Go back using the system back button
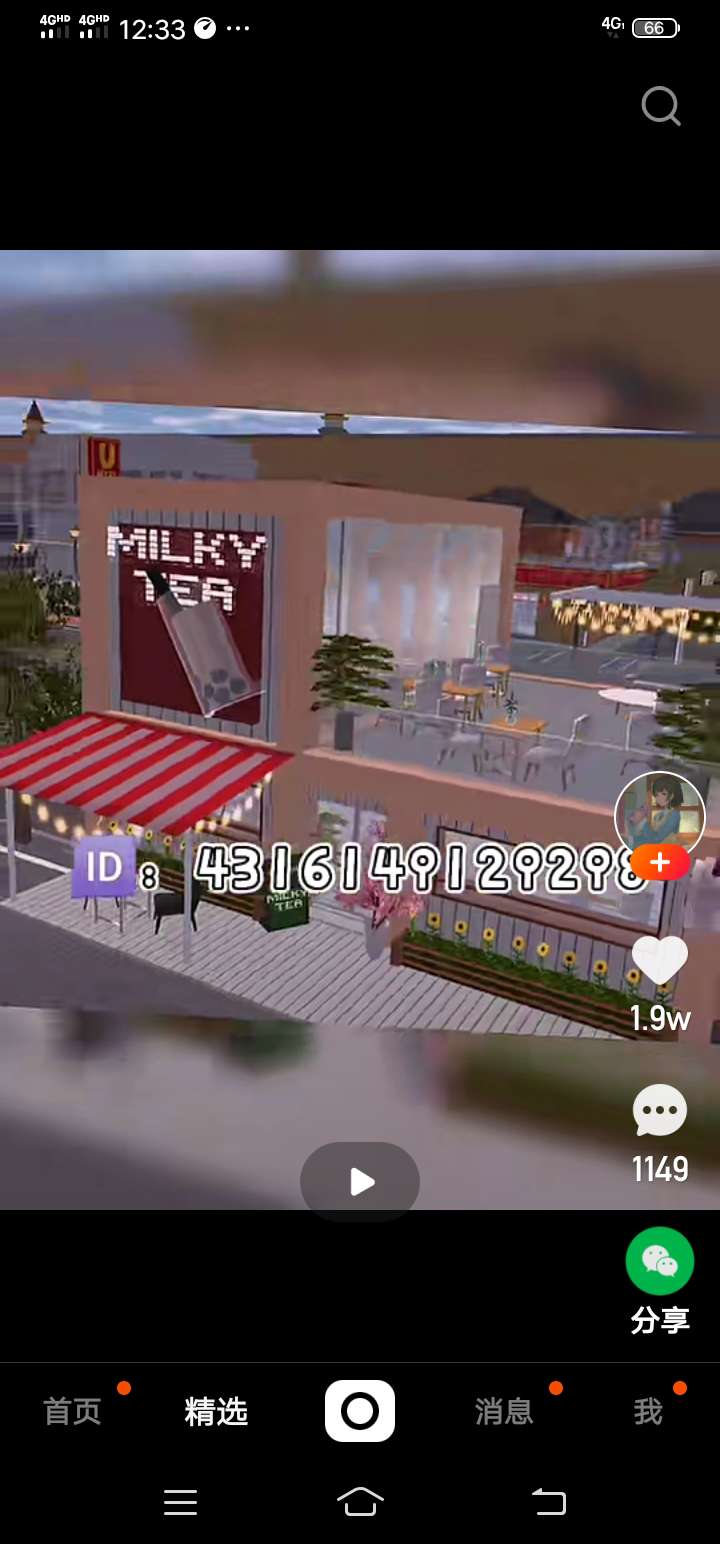The height and width of the screenshot is (1544, 720). (548, 1501)
